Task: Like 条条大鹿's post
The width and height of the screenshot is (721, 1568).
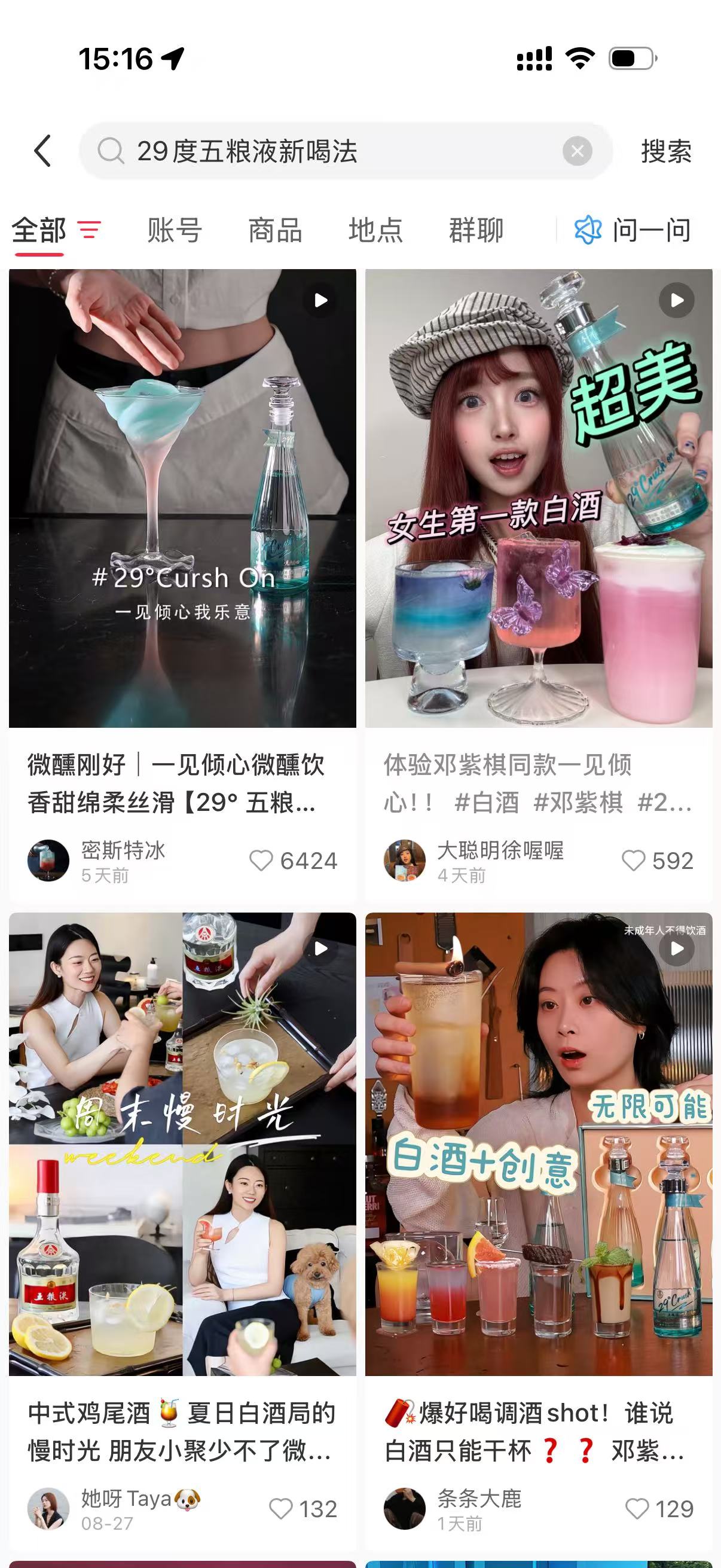Action: pyautogui.click(x=637, y=1509)
